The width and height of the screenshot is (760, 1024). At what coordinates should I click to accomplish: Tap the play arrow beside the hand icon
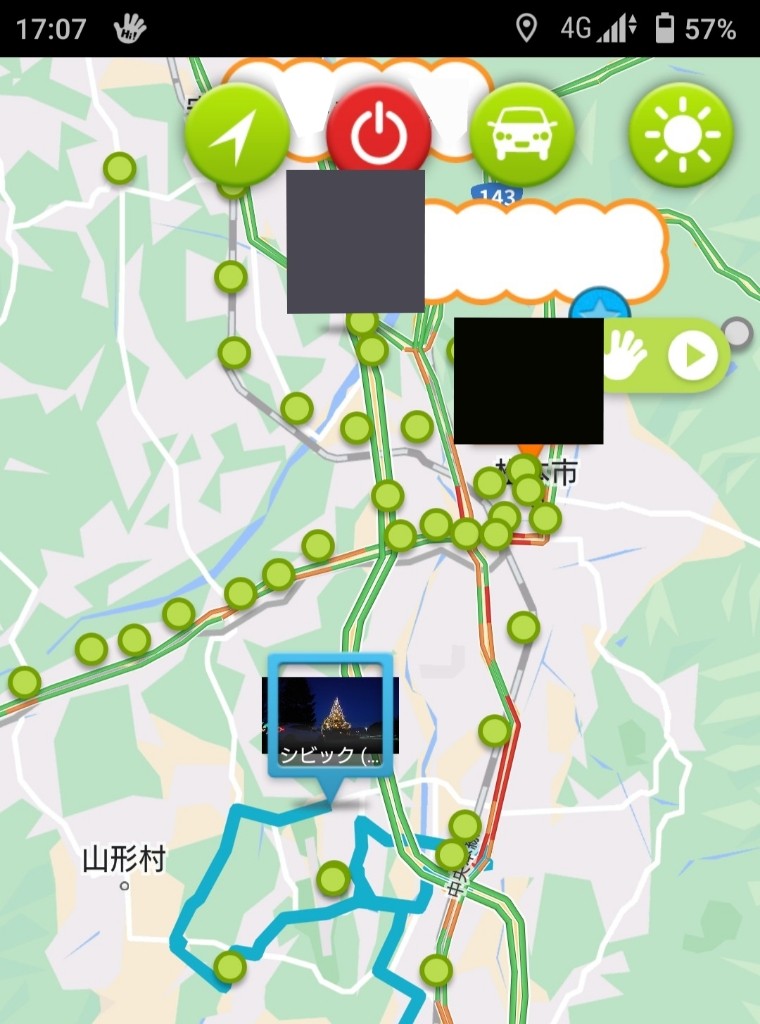693,355
